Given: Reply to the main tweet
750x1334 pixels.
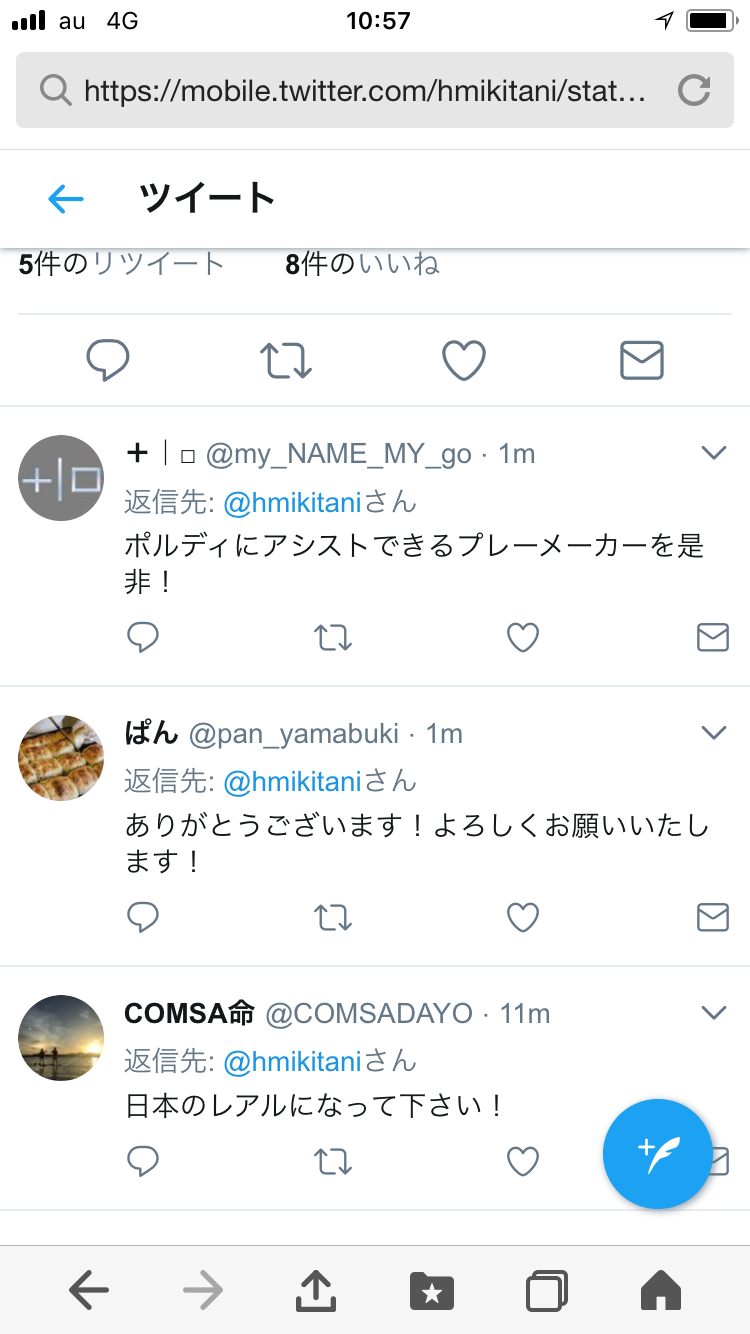Looking at the screenshot, I should point(108,360).
